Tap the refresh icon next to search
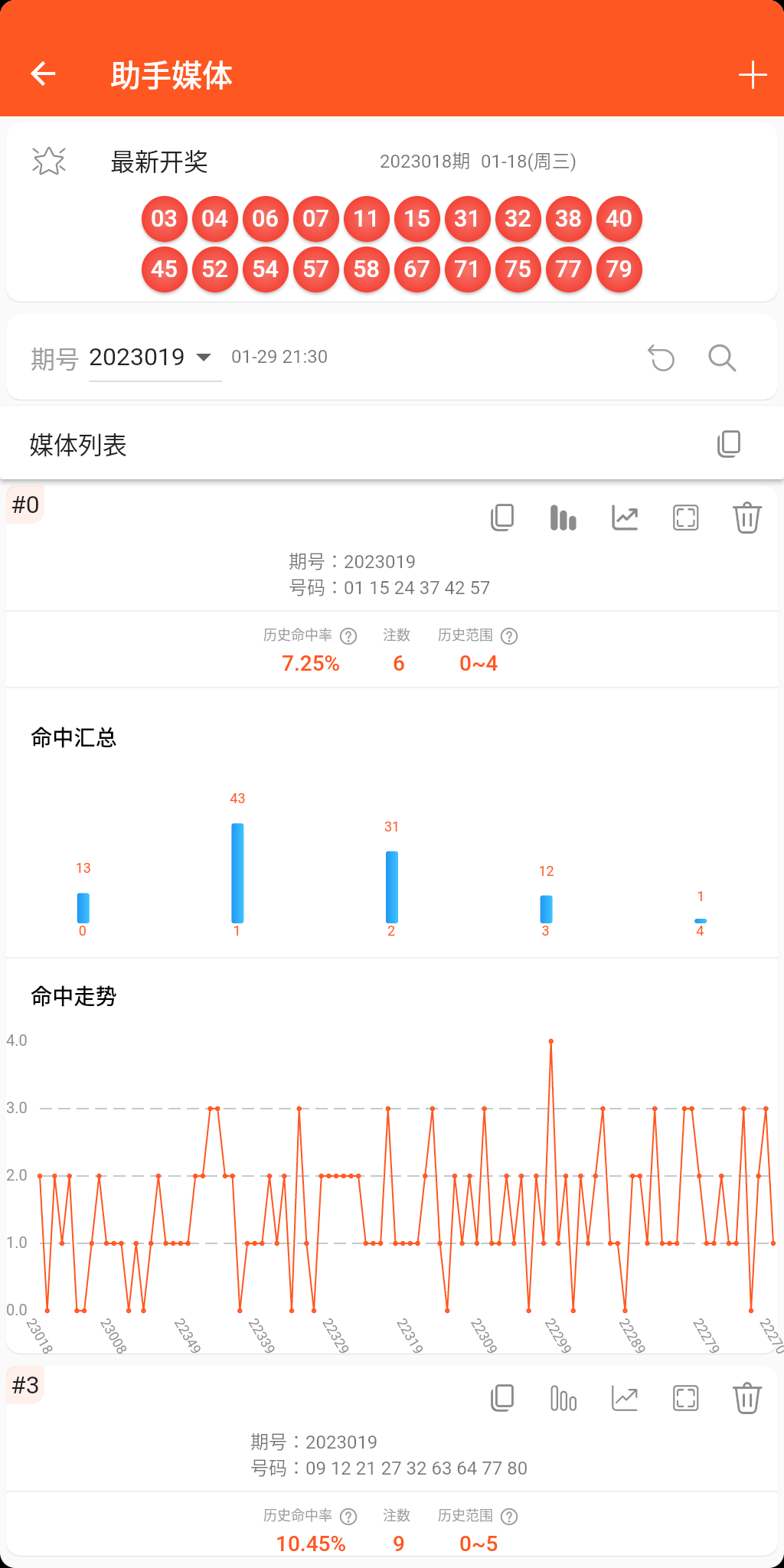This screenshot has height=1568, width=784. (661, 358)
